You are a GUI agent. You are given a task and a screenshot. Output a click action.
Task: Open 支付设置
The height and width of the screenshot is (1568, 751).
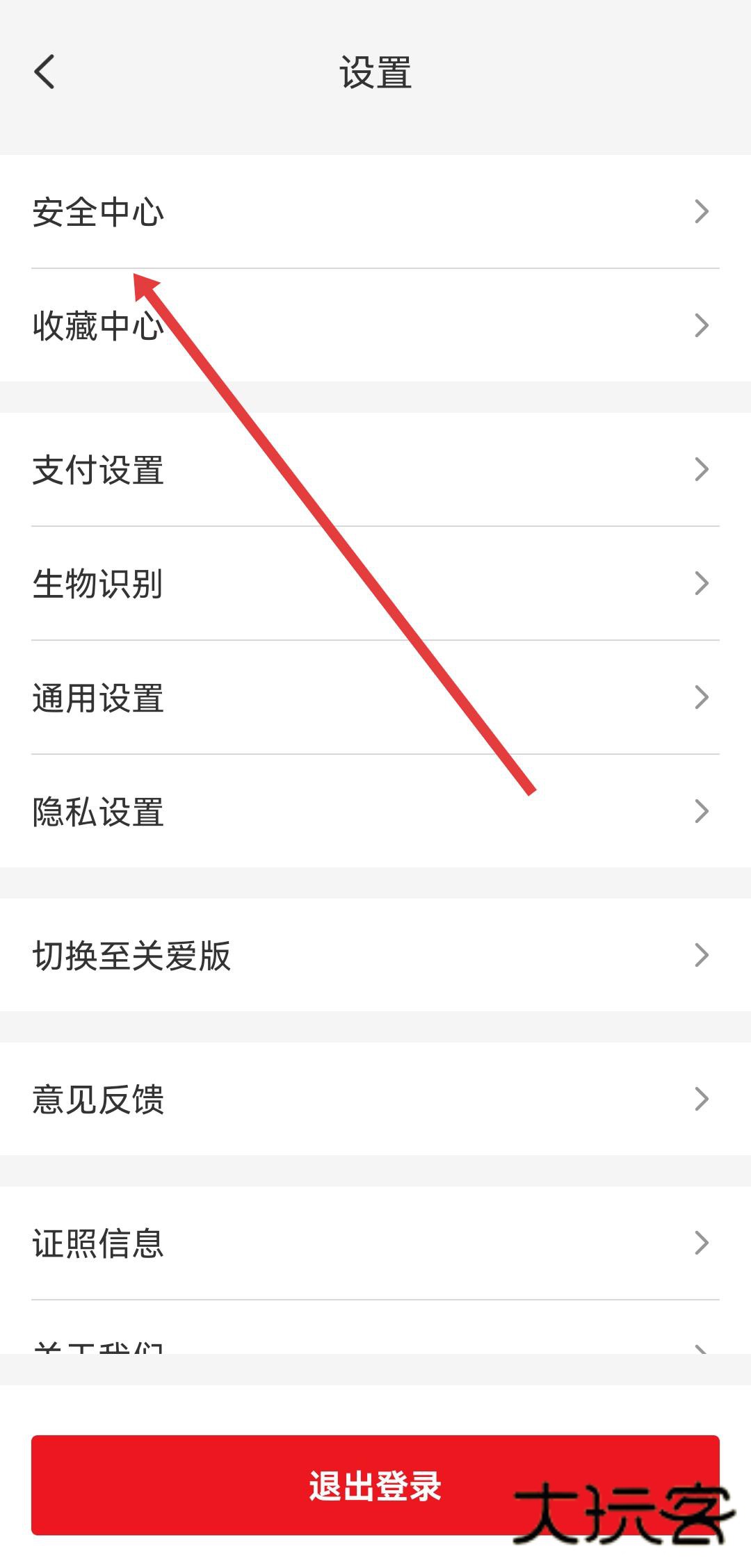tap(375, 470)
